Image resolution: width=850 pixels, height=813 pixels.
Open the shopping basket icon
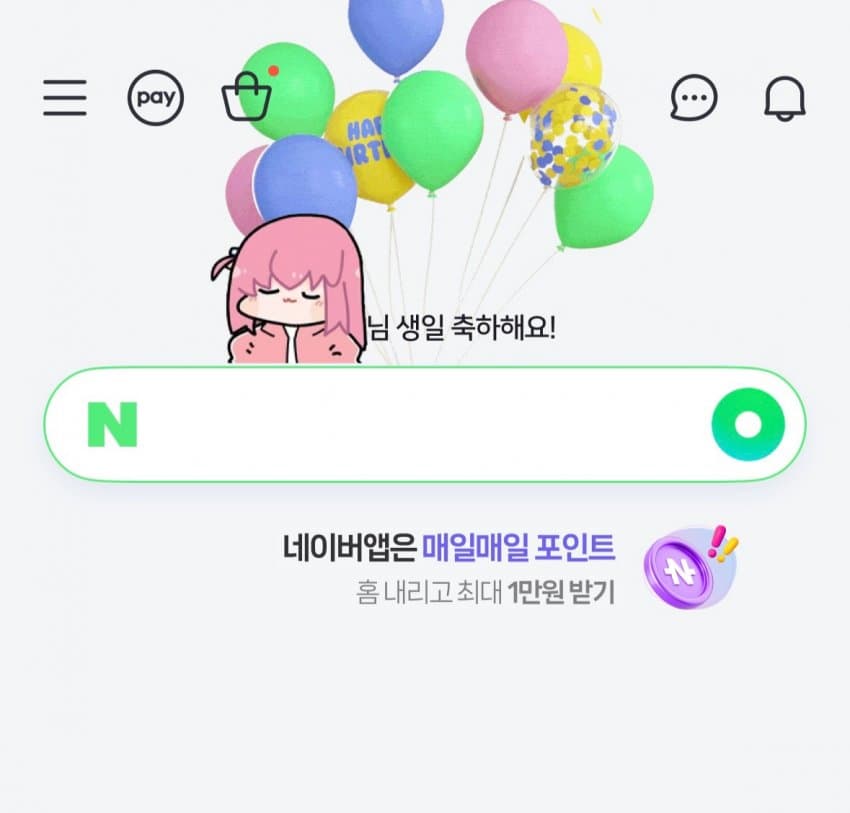tap(246, 98)
